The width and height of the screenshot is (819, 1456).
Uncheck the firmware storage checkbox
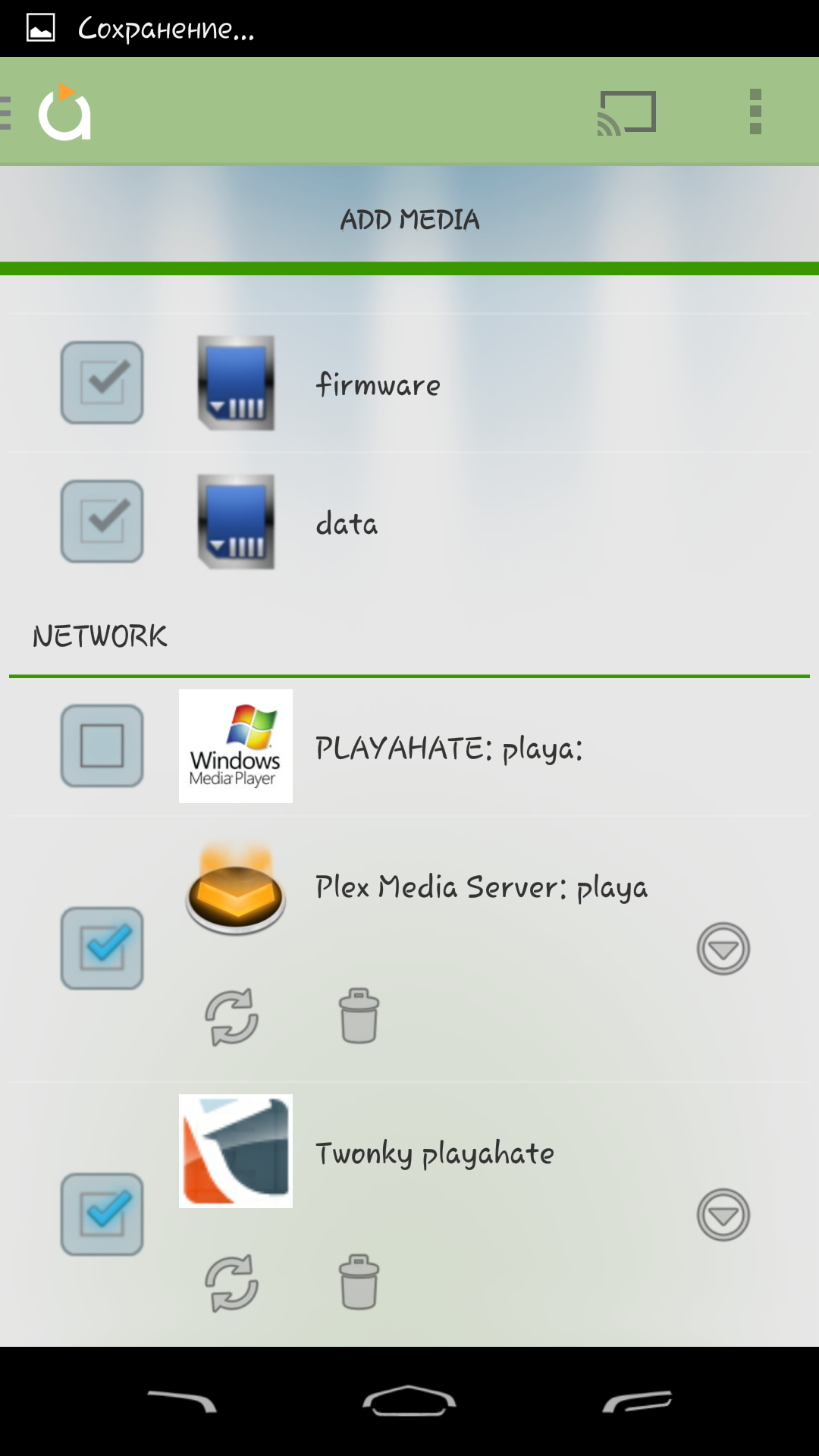[x=102, y=383]
